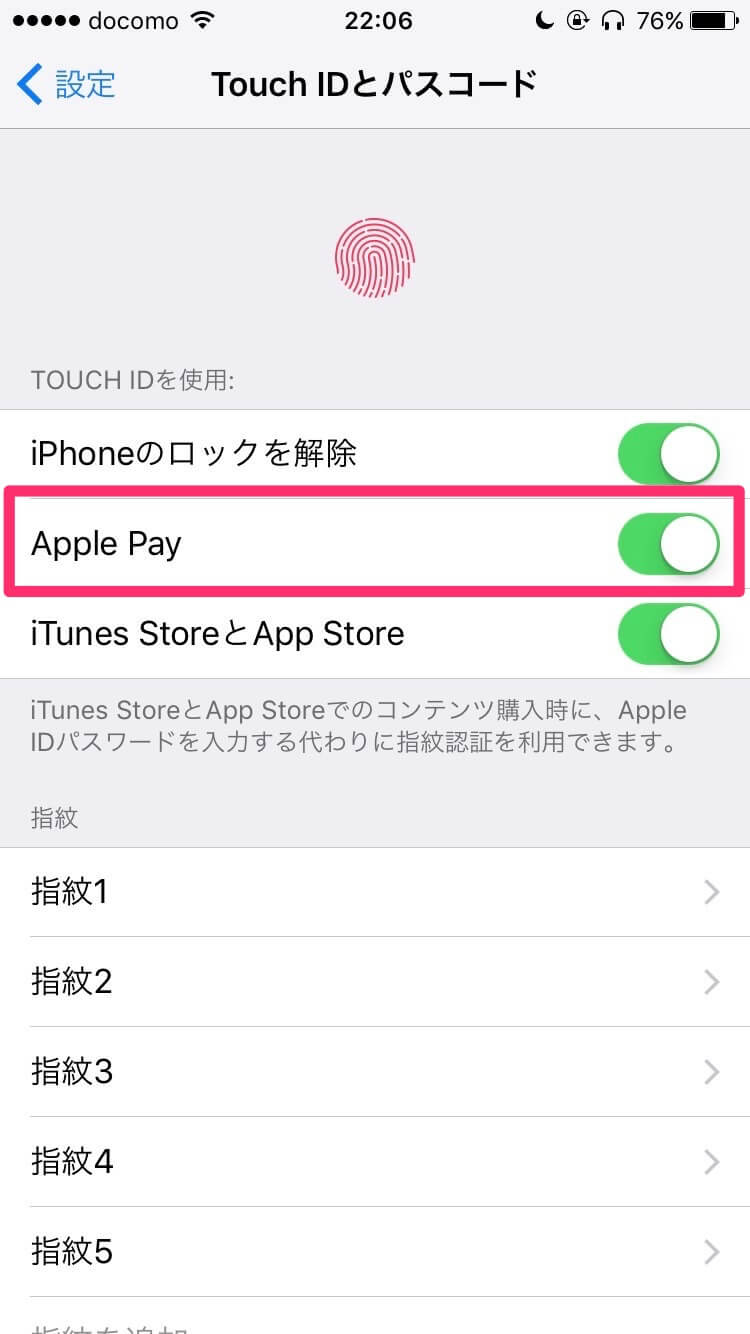This screenshot has height=1334, width=750.
Task: View 指紋5 fingerprint settings
Action: (375, 1252)
